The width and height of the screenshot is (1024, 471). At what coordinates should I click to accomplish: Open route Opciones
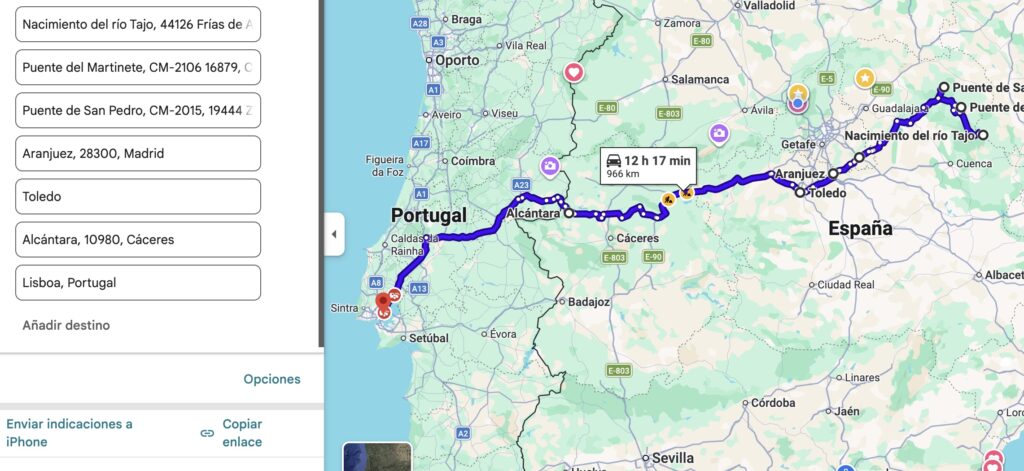coord(271,379)
